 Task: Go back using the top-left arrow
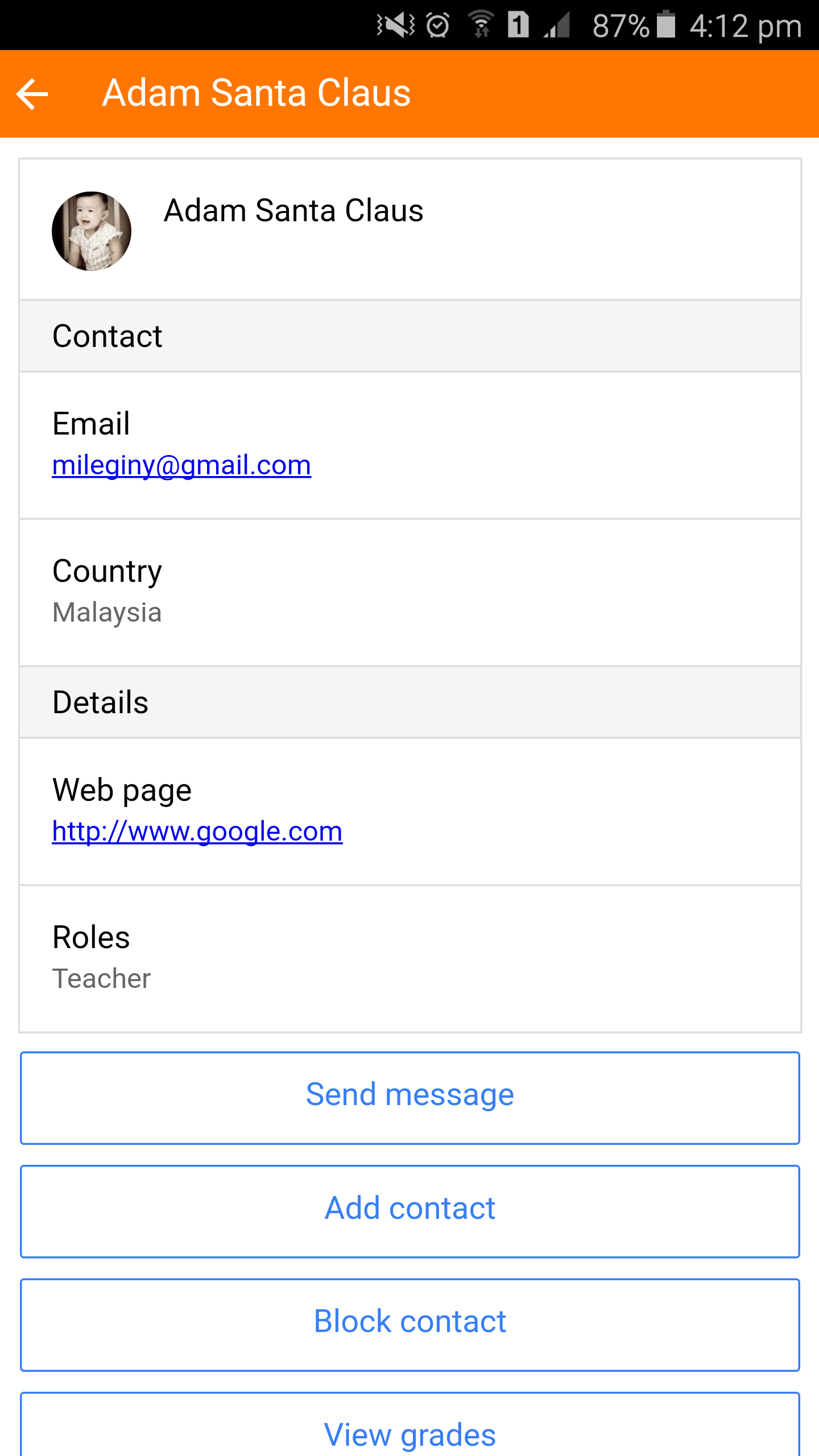[x=32, y=94]
